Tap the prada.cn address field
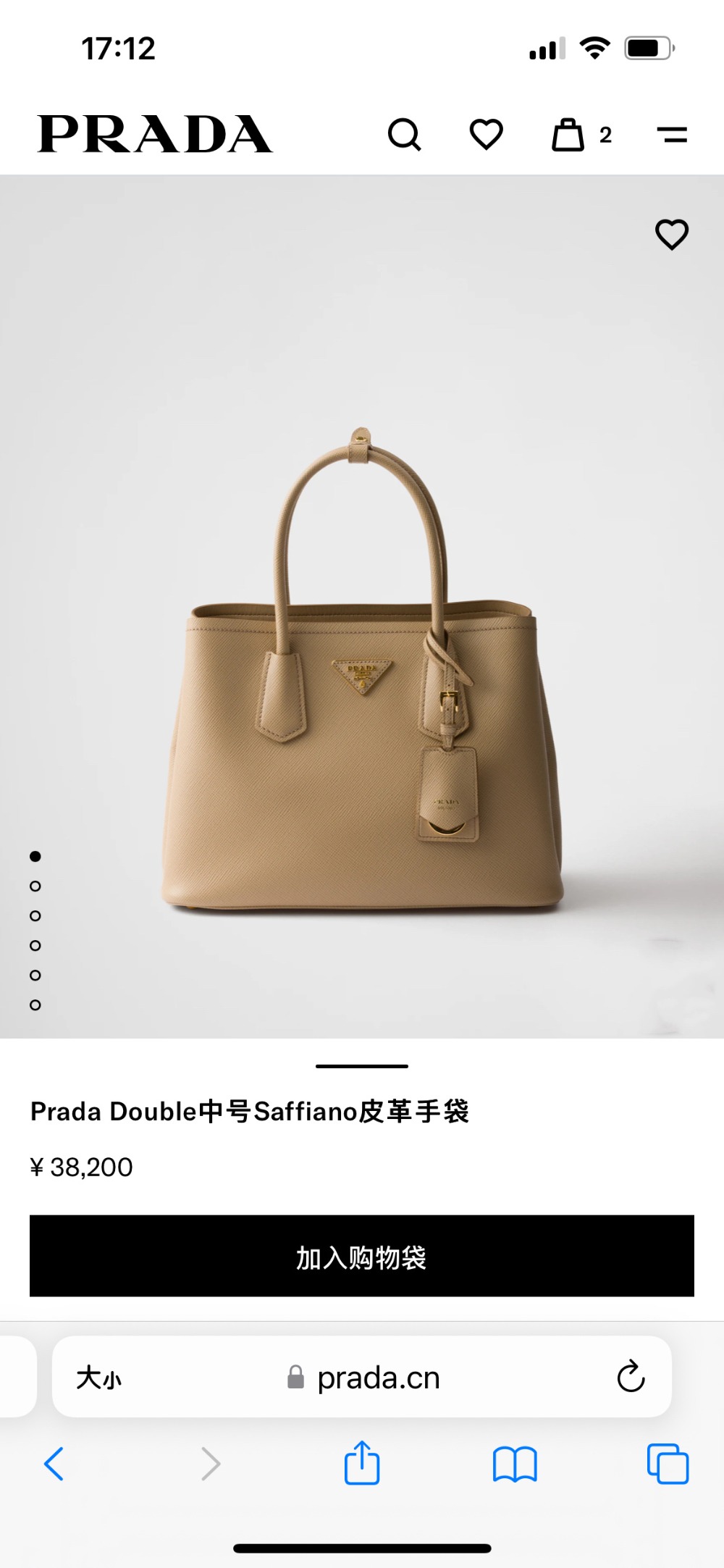Viewport: 724px width, 1568px height. [x=376, y=1378]
